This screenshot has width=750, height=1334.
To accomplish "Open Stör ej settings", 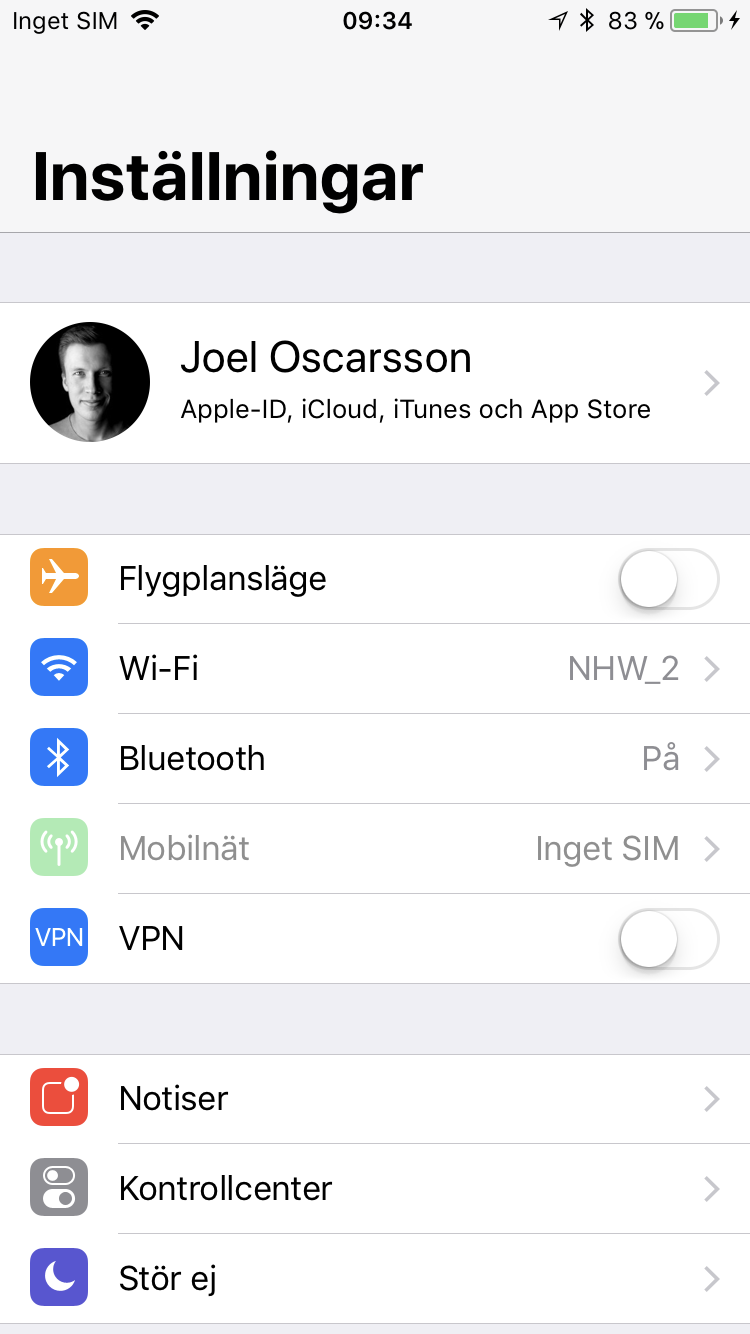I will [x=375, y=1278].
